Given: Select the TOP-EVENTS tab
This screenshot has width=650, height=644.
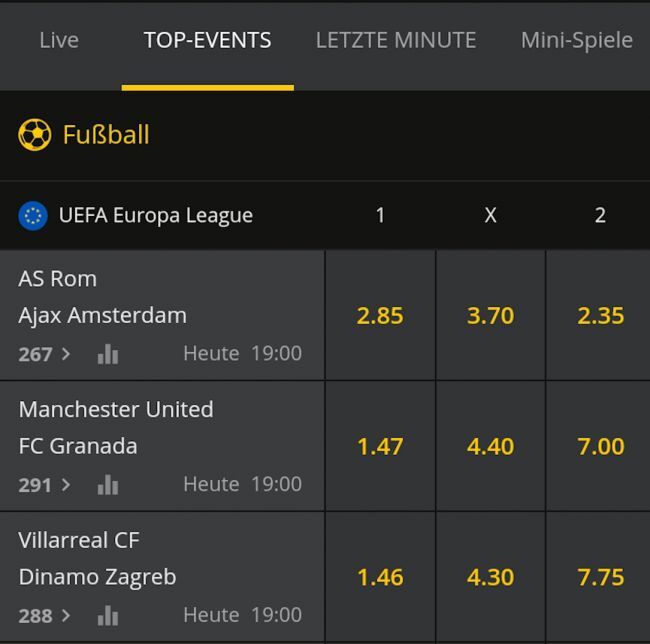Looking at the screenshot, I should click(x=207, y=41).
